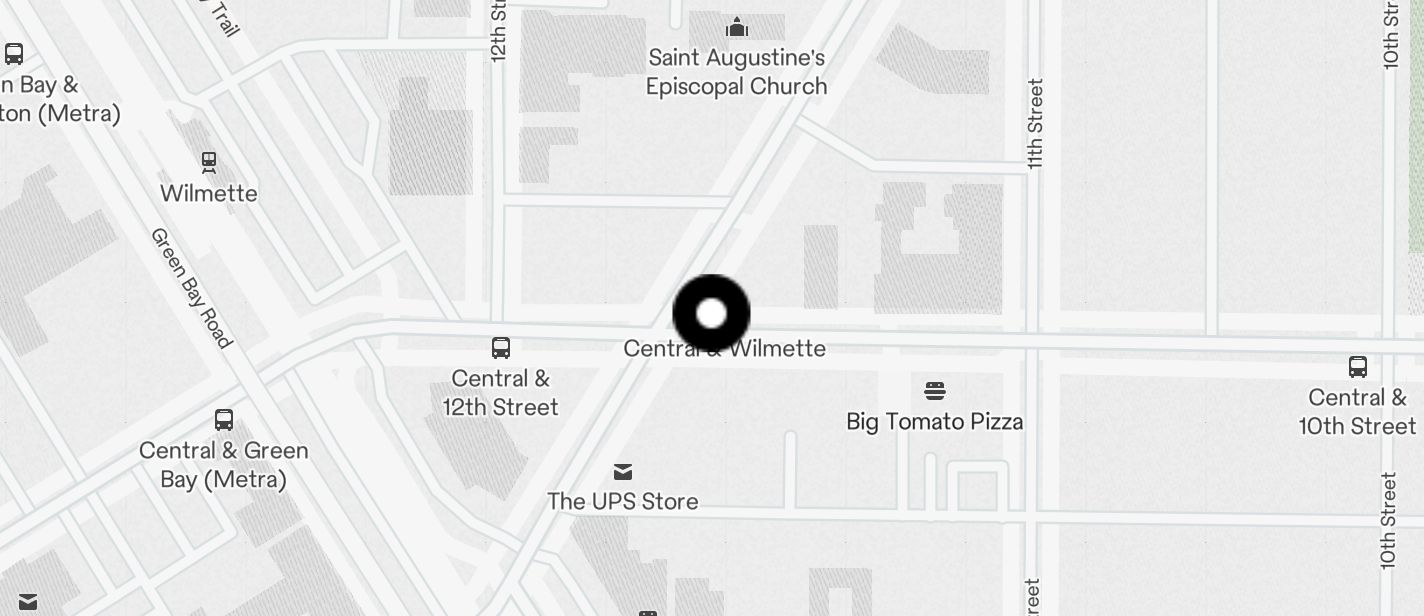The image size is (1424, 616).
Task: Open the Big Tomato Pizza map marker
Action: (935, 390)
